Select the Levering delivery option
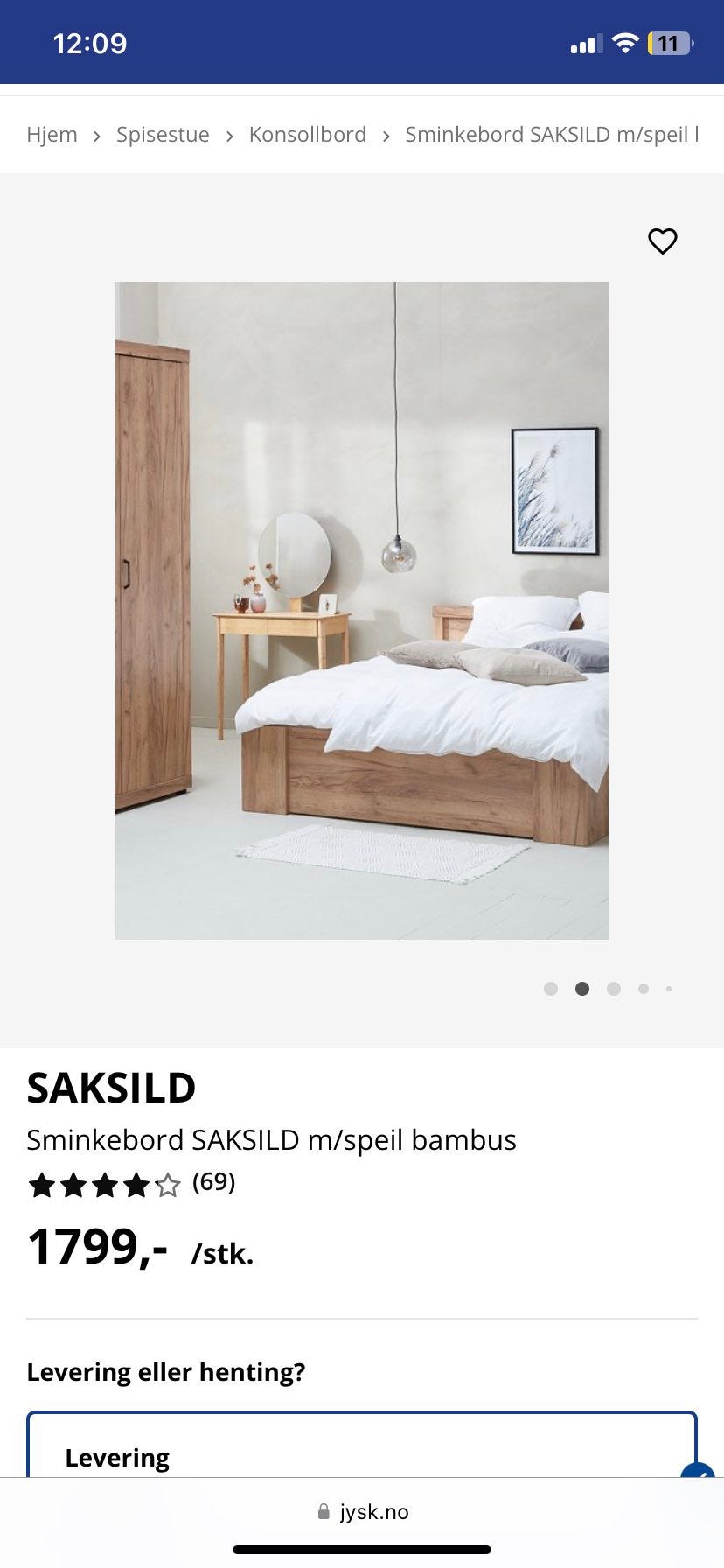This screenshot has height=1568, width=724. (x=362, y=1458)
